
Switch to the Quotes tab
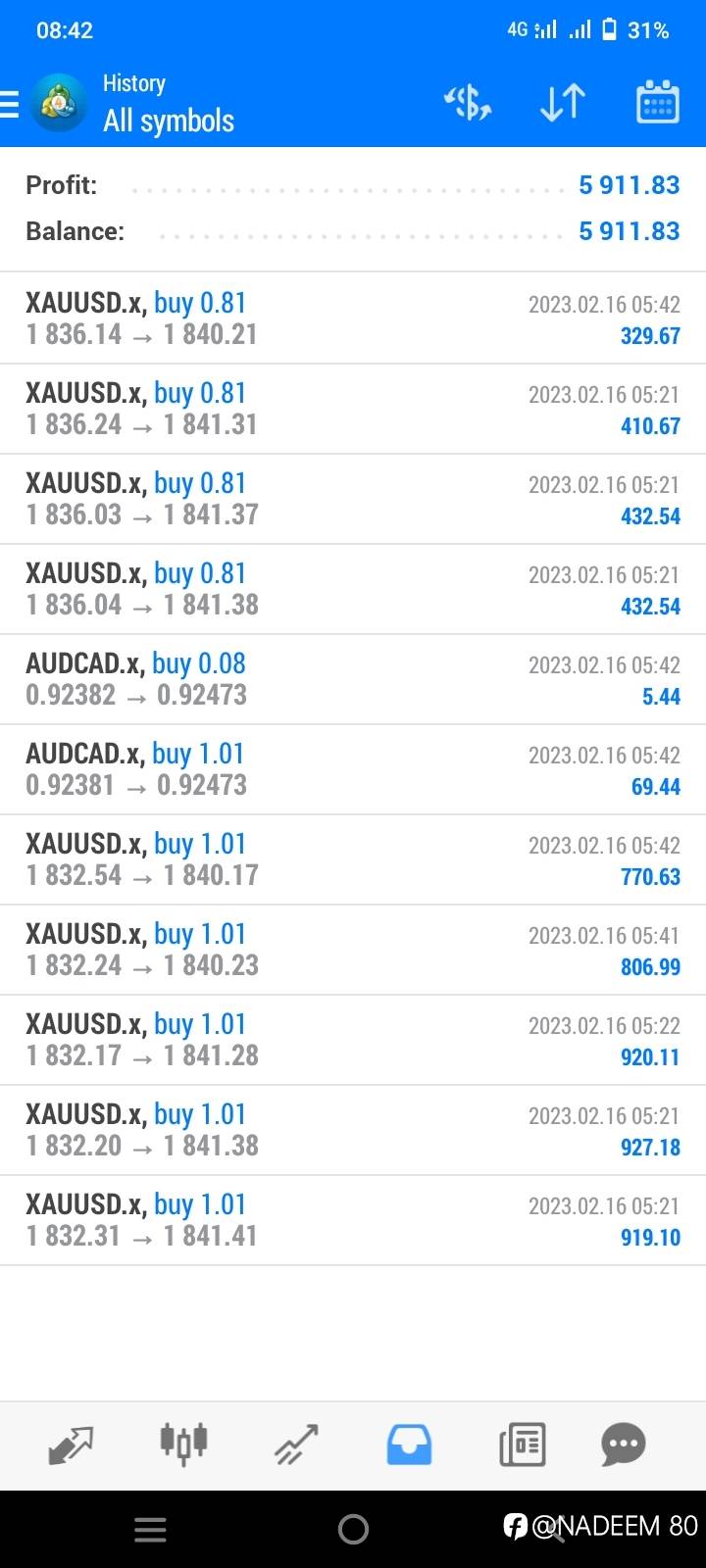click(71, 1445)
